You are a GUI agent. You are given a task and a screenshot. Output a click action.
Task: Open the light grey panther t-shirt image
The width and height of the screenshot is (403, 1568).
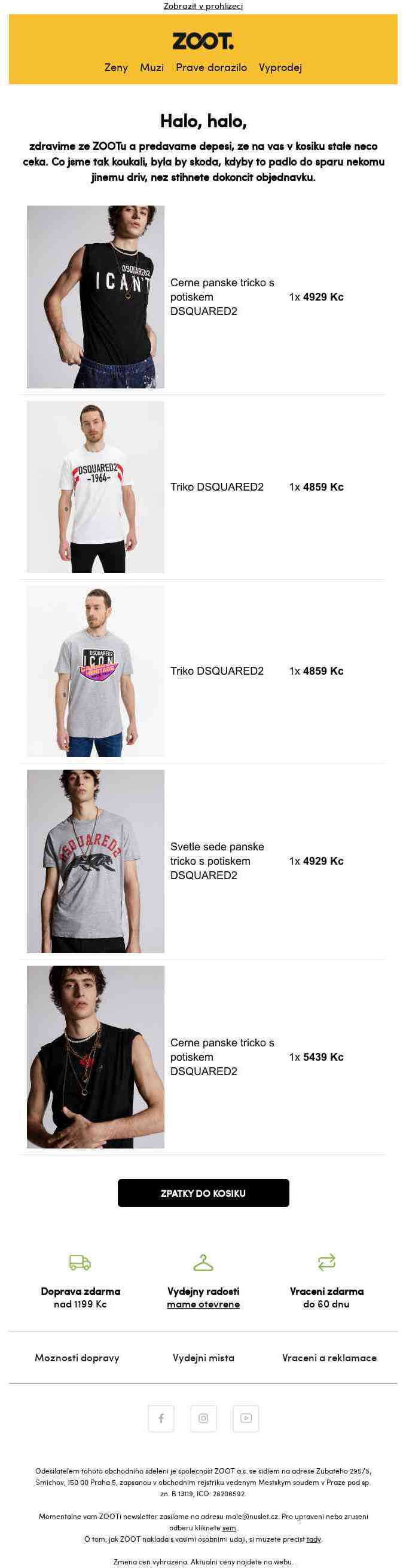96,860
